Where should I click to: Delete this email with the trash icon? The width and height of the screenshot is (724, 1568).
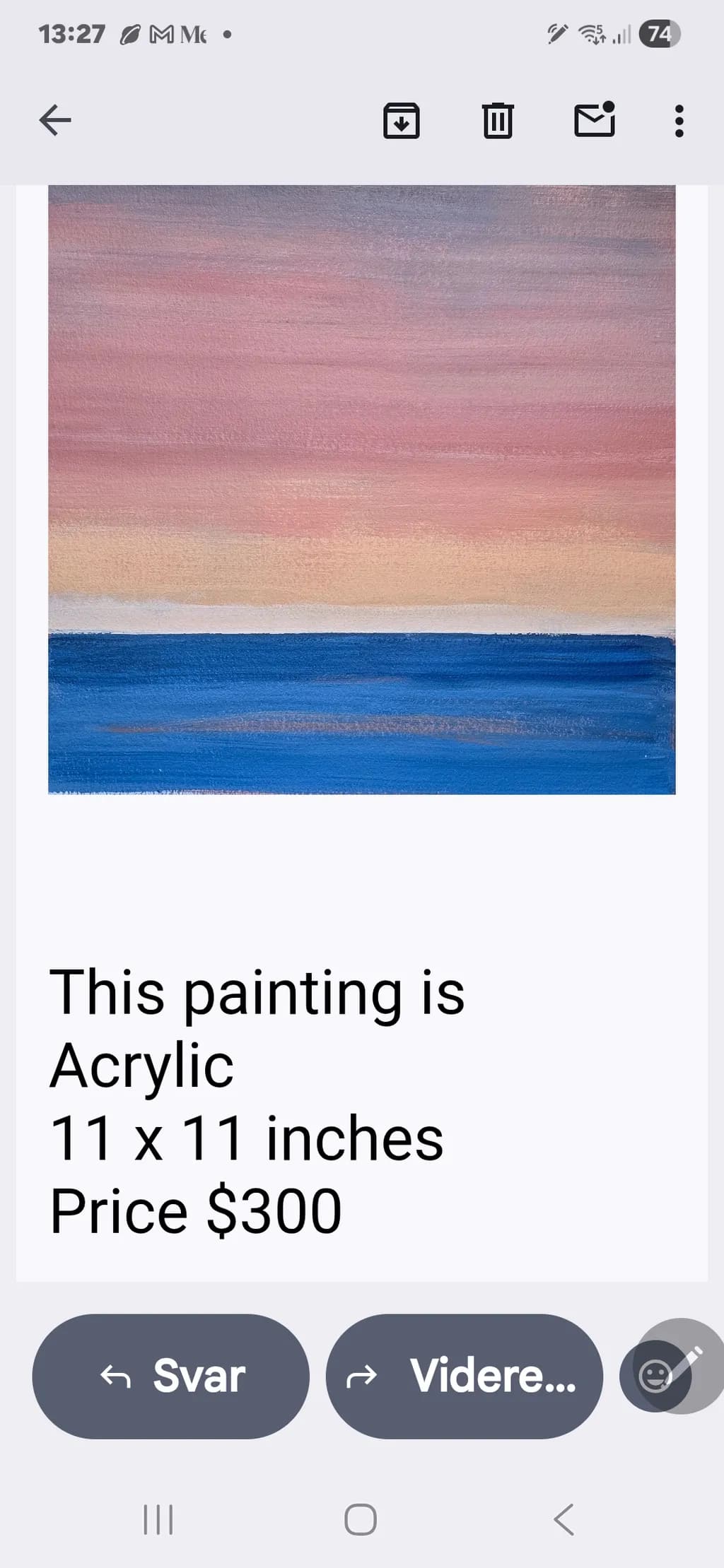[498, 120]
